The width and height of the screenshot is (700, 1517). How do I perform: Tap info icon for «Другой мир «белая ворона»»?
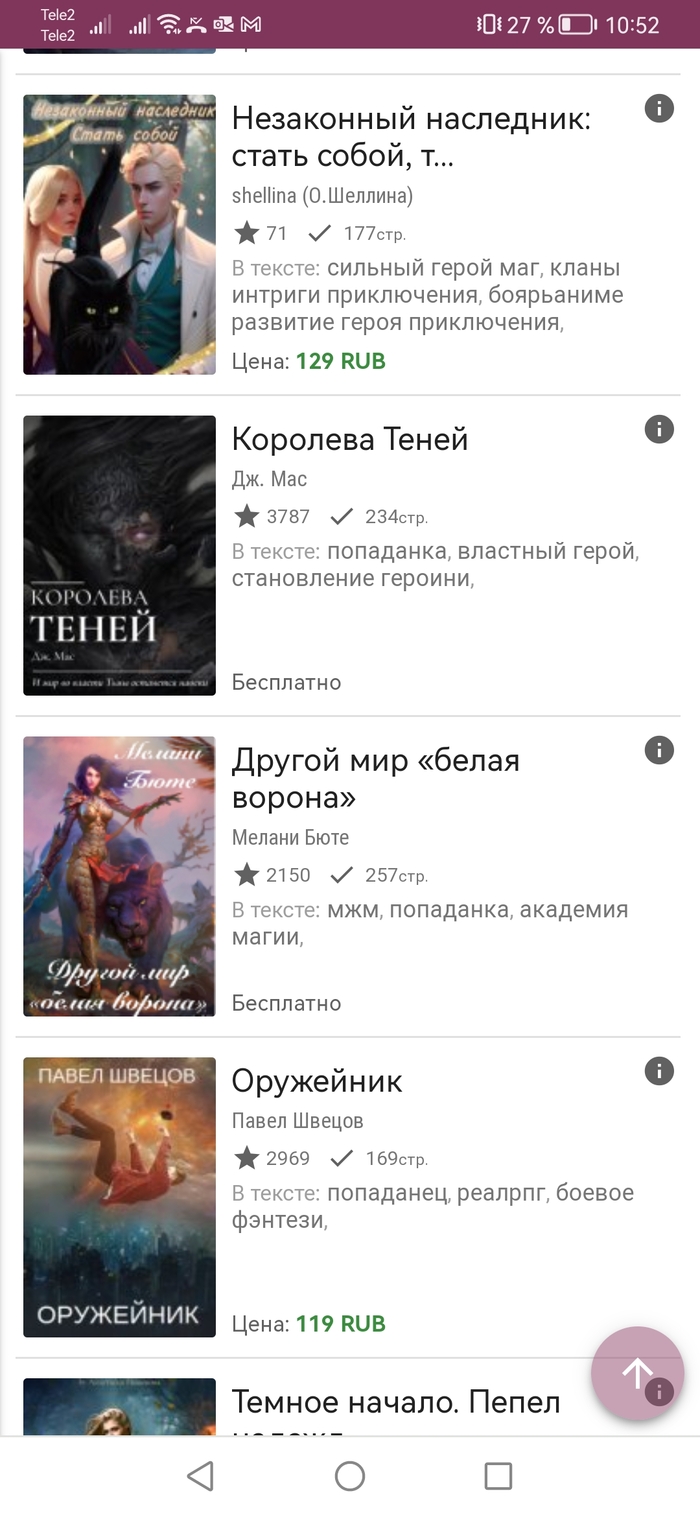[x=659, y=750]
